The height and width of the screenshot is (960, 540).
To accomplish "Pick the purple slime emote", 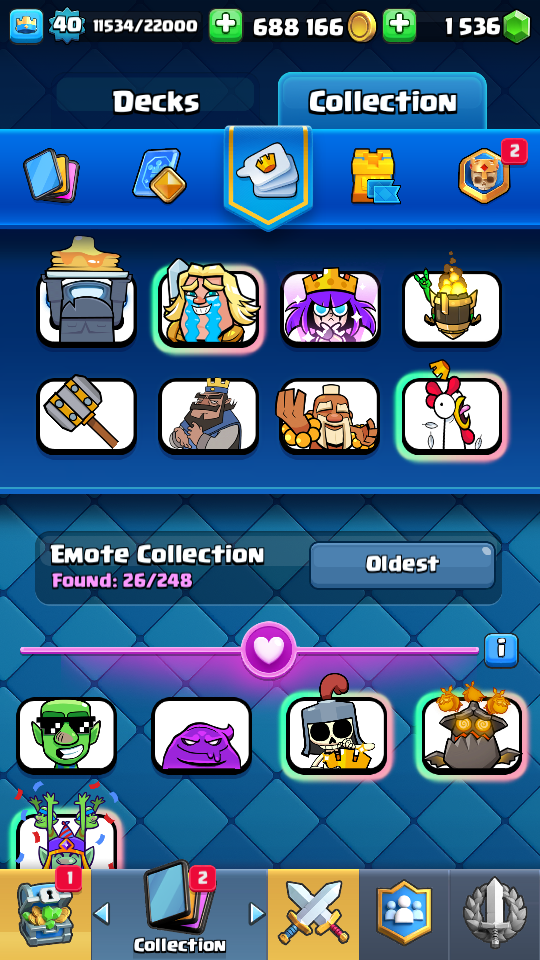I will [x=201, y=735].
